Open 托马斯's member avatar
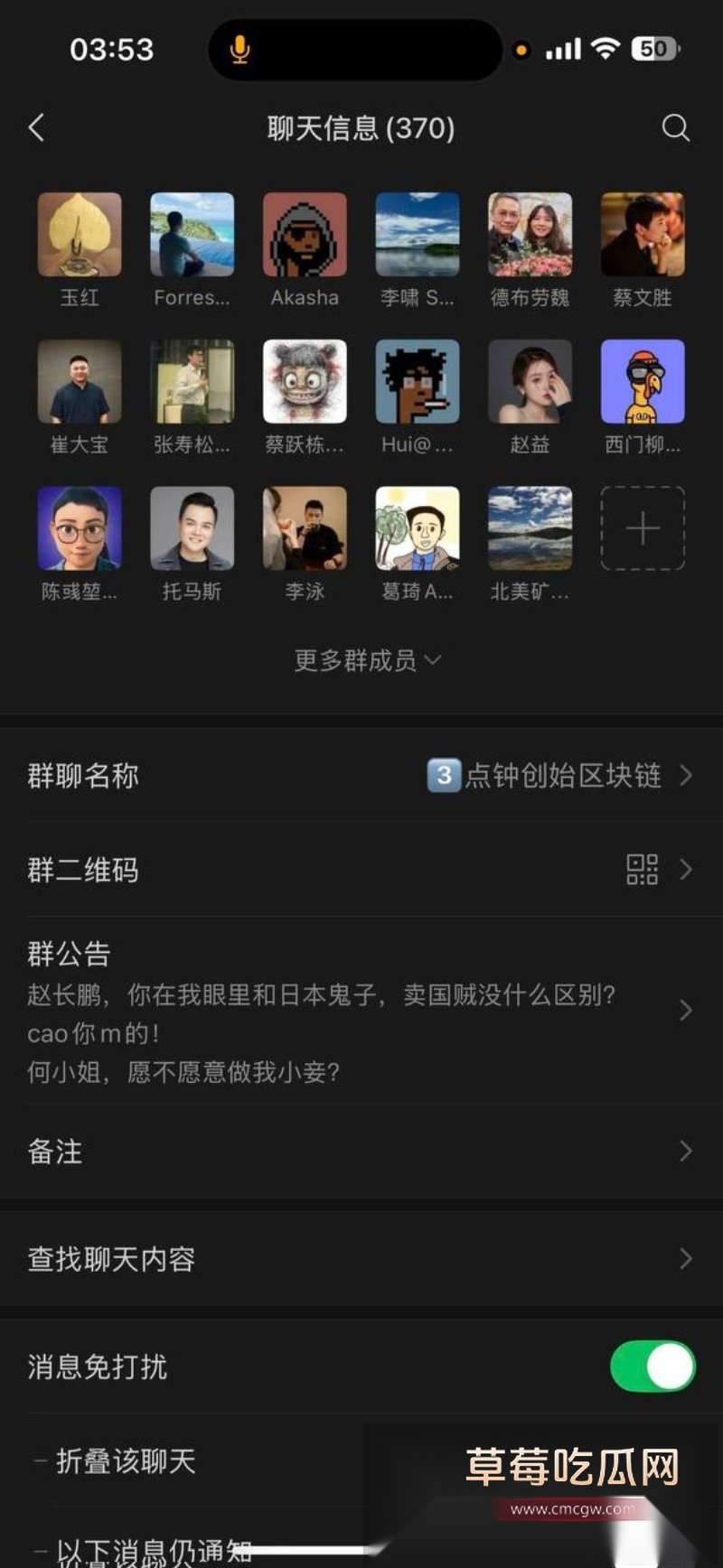 click(192, 528)
